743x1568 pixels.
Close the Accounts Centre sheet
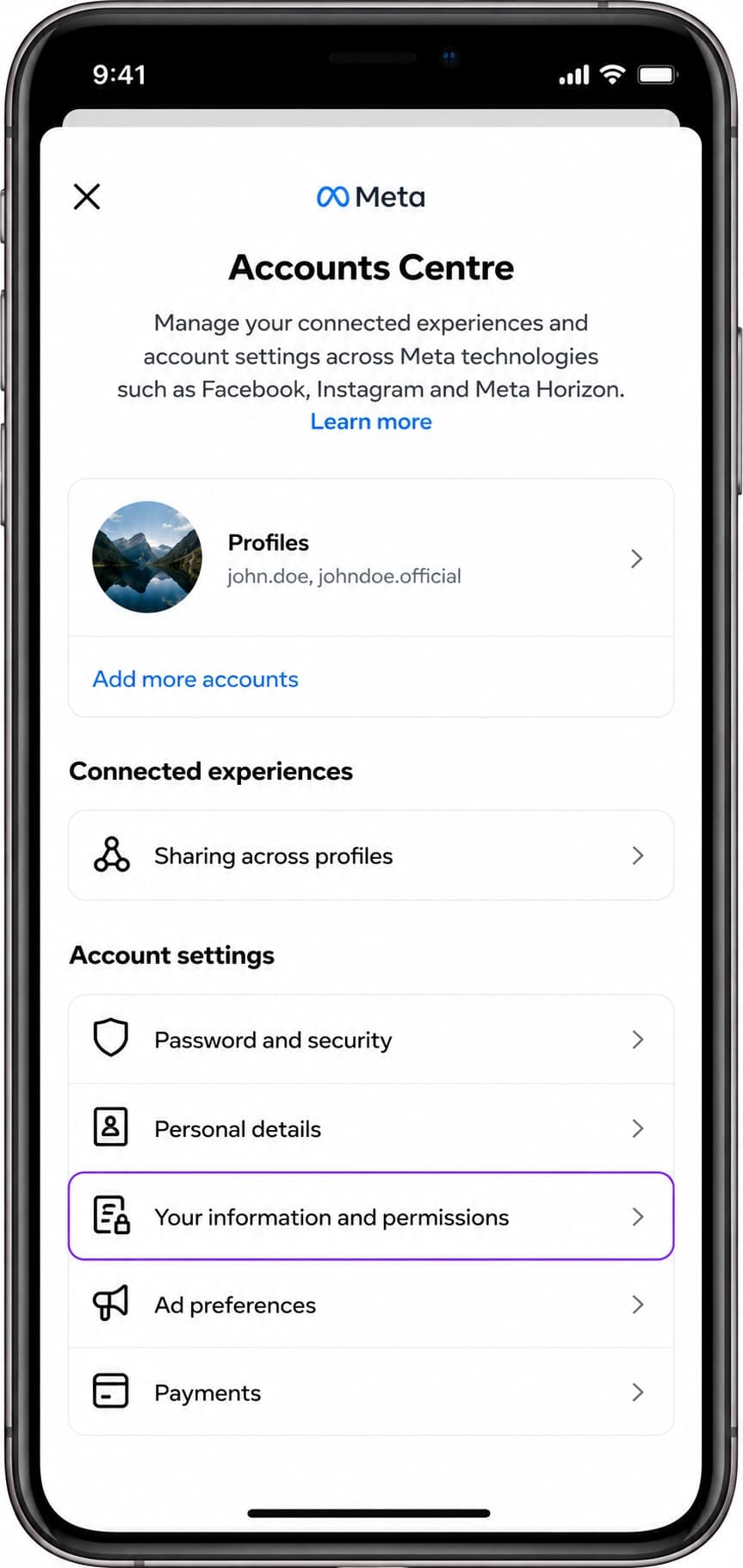tap(87, 196)
